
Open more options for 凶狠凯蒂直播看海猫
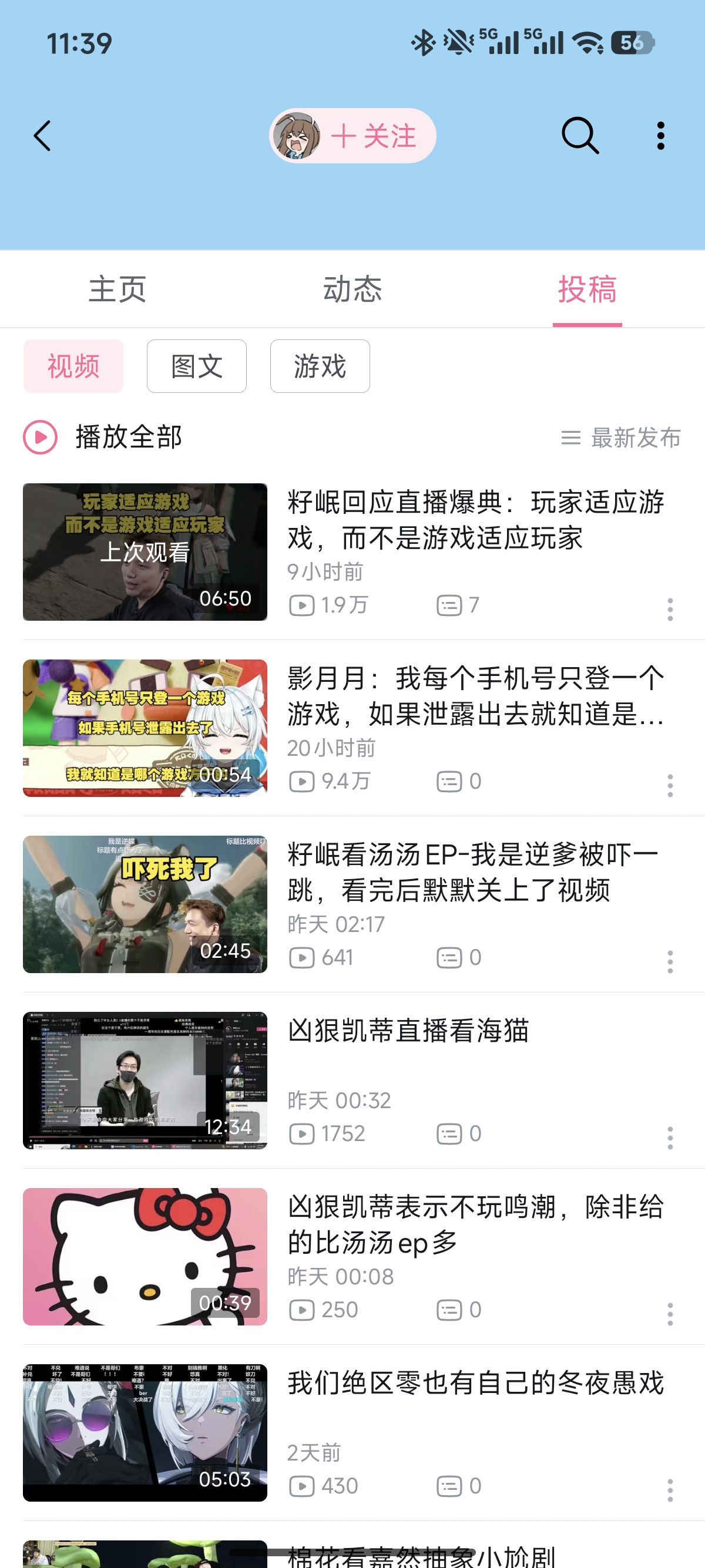coord(670,1138)
